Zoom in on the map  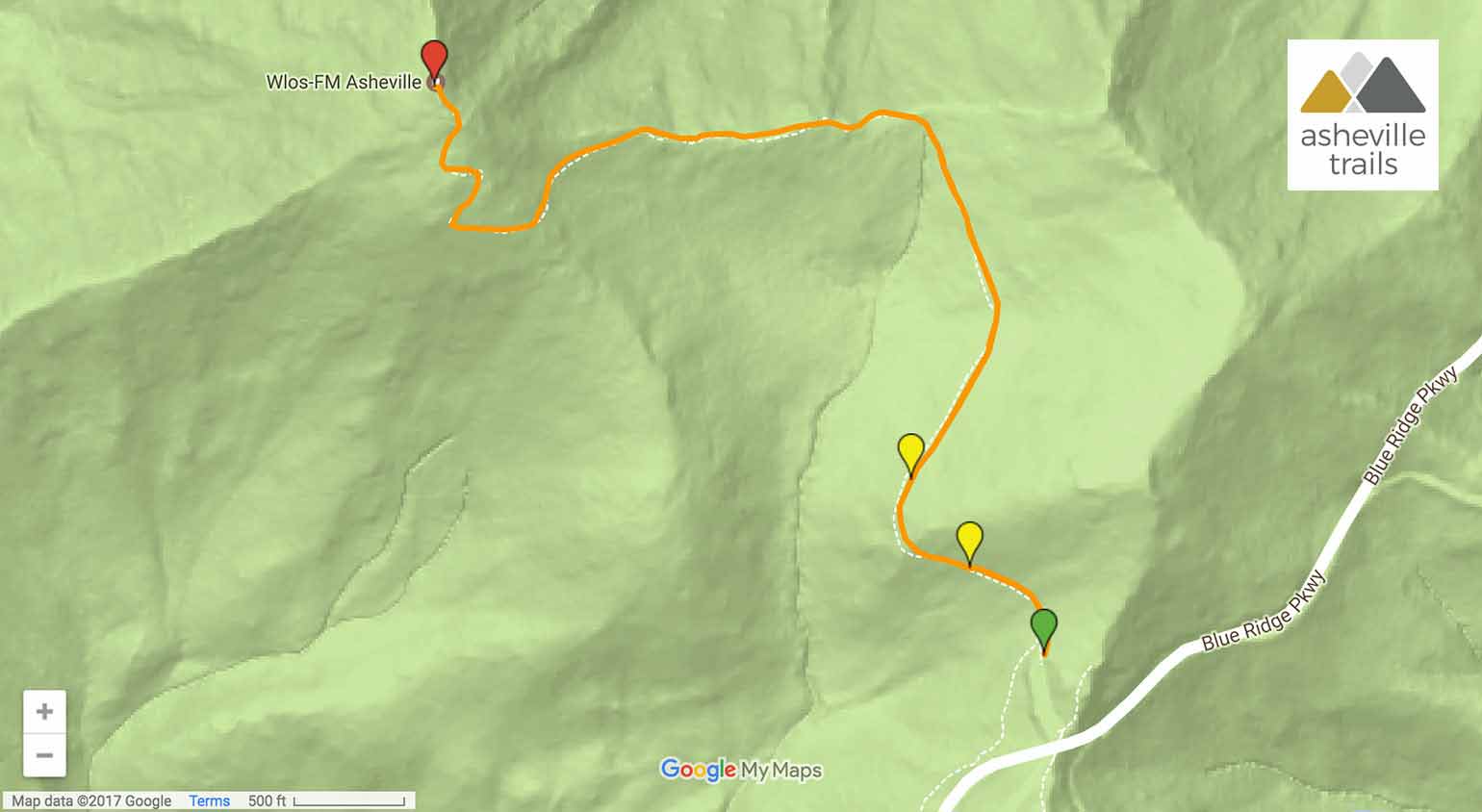point(44,712)
